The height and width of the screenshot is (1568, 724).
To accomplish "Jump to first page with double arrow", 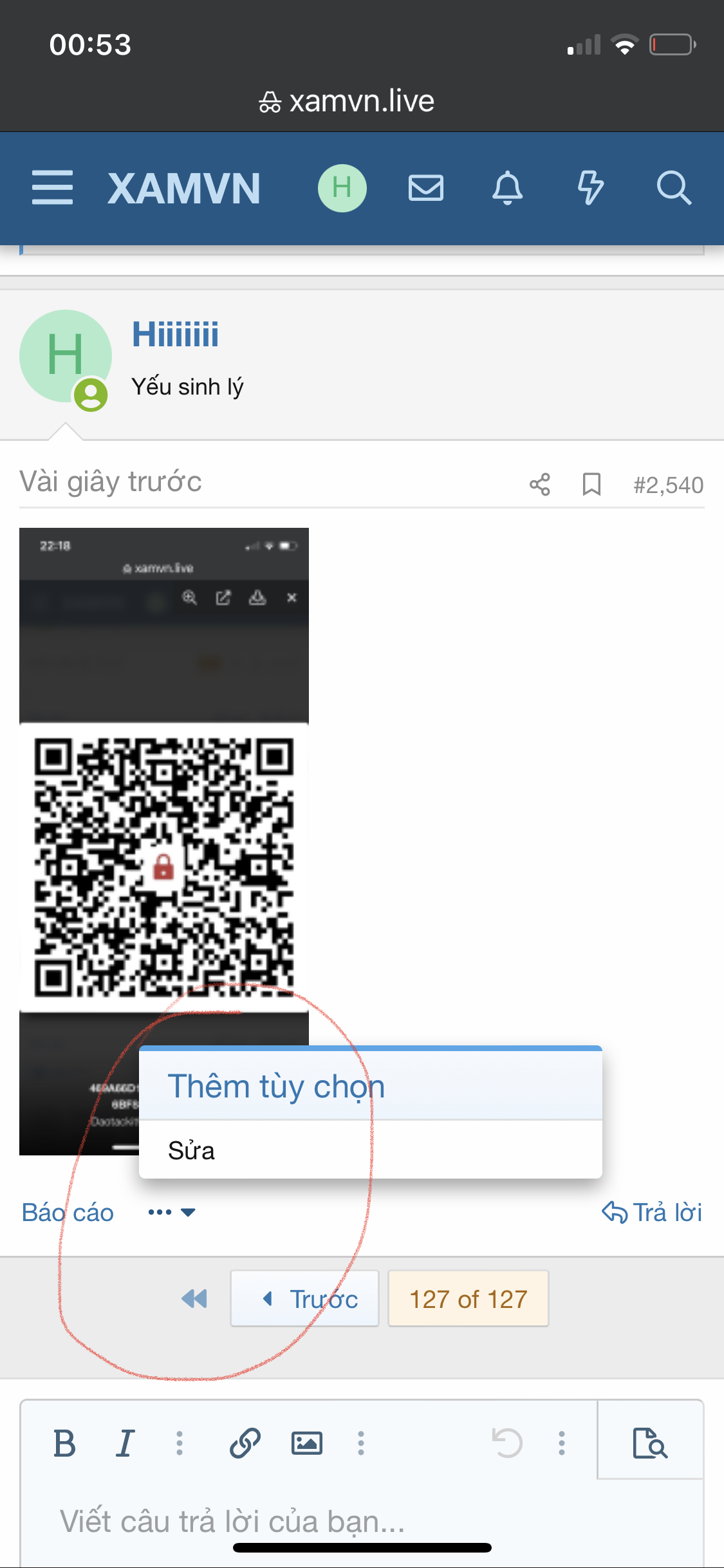I will click(x=194, y=1298).
